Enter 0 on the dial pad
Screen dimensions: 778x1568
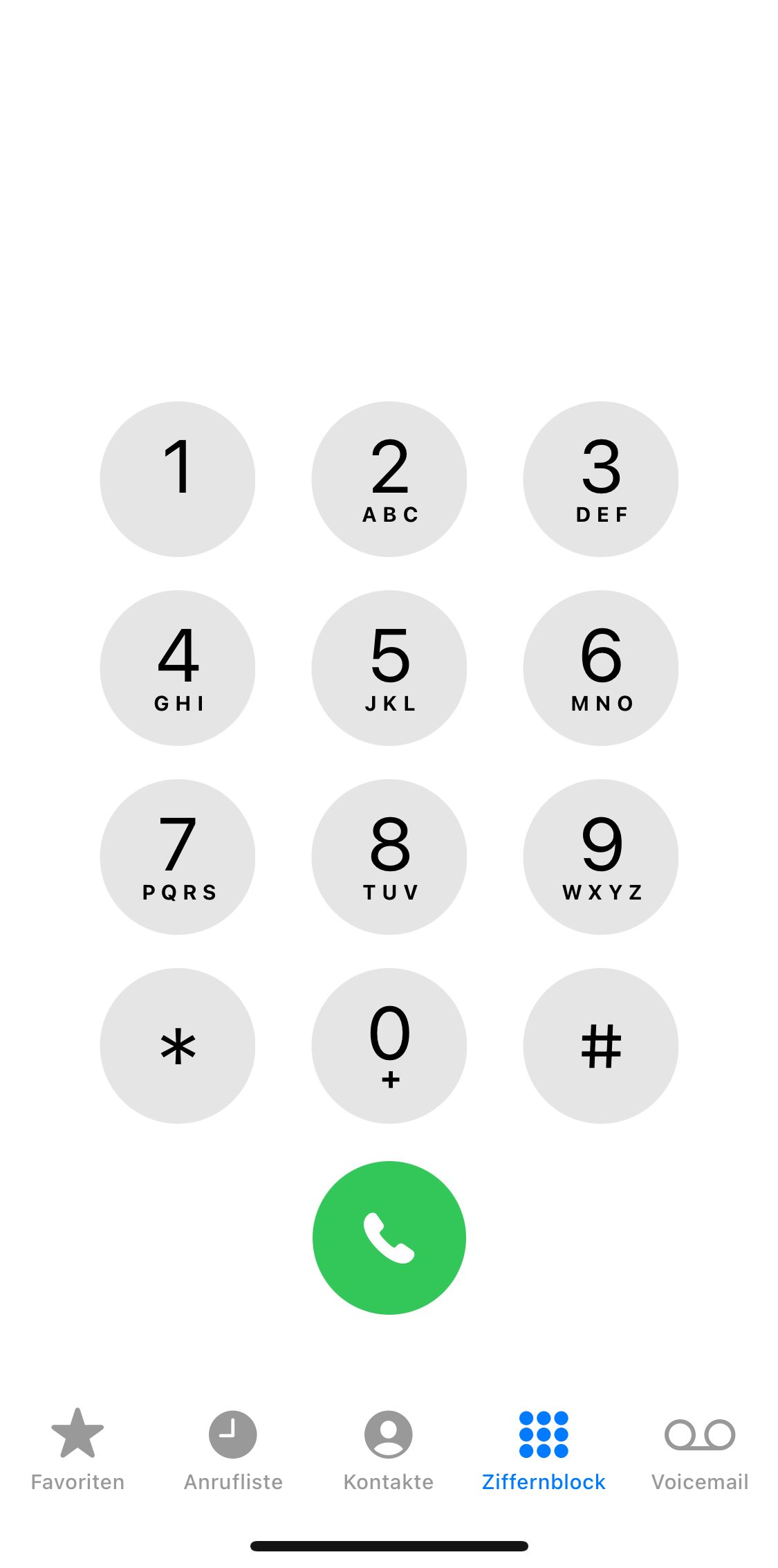coord(389,1046)
